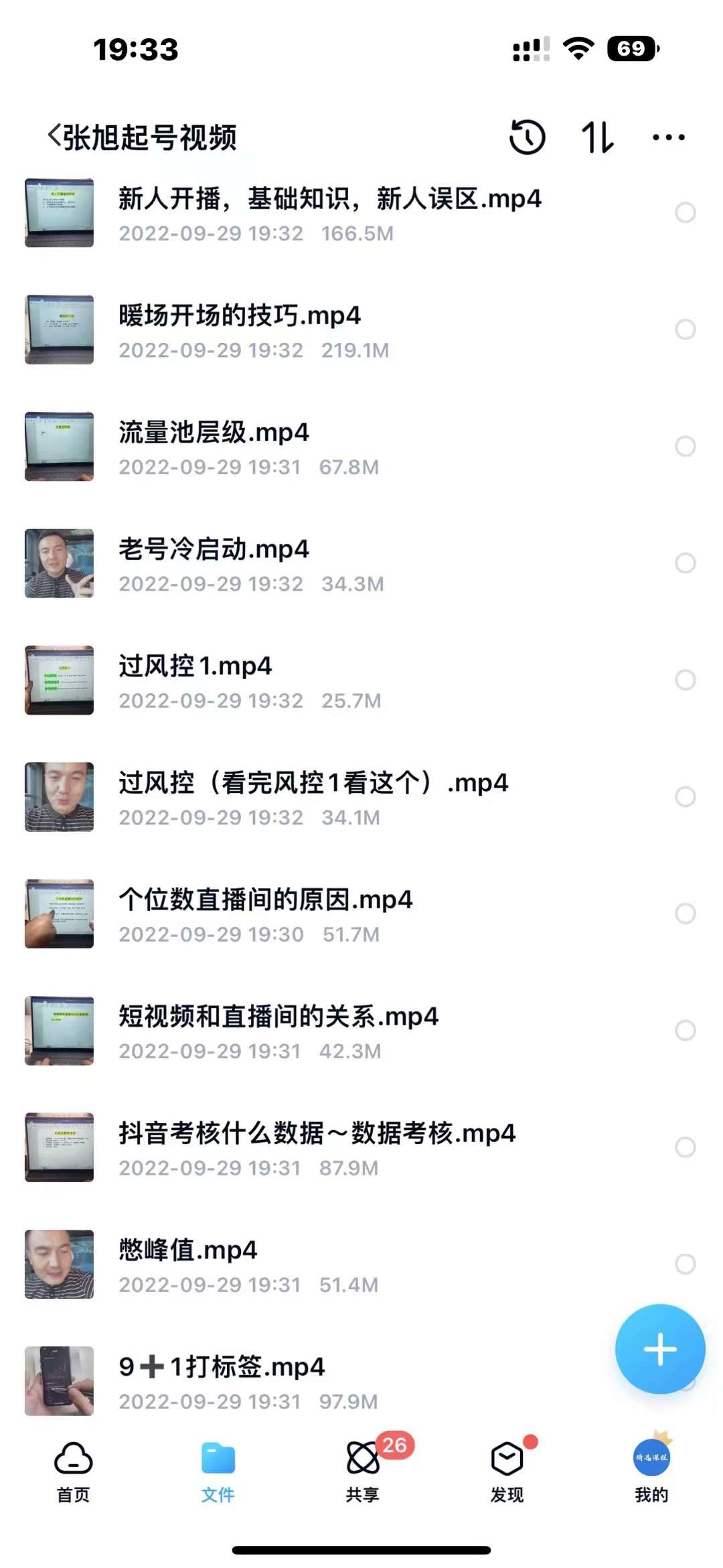Open the transfer history clock icon
This screenshot has height=1568, width=723.
528,136
